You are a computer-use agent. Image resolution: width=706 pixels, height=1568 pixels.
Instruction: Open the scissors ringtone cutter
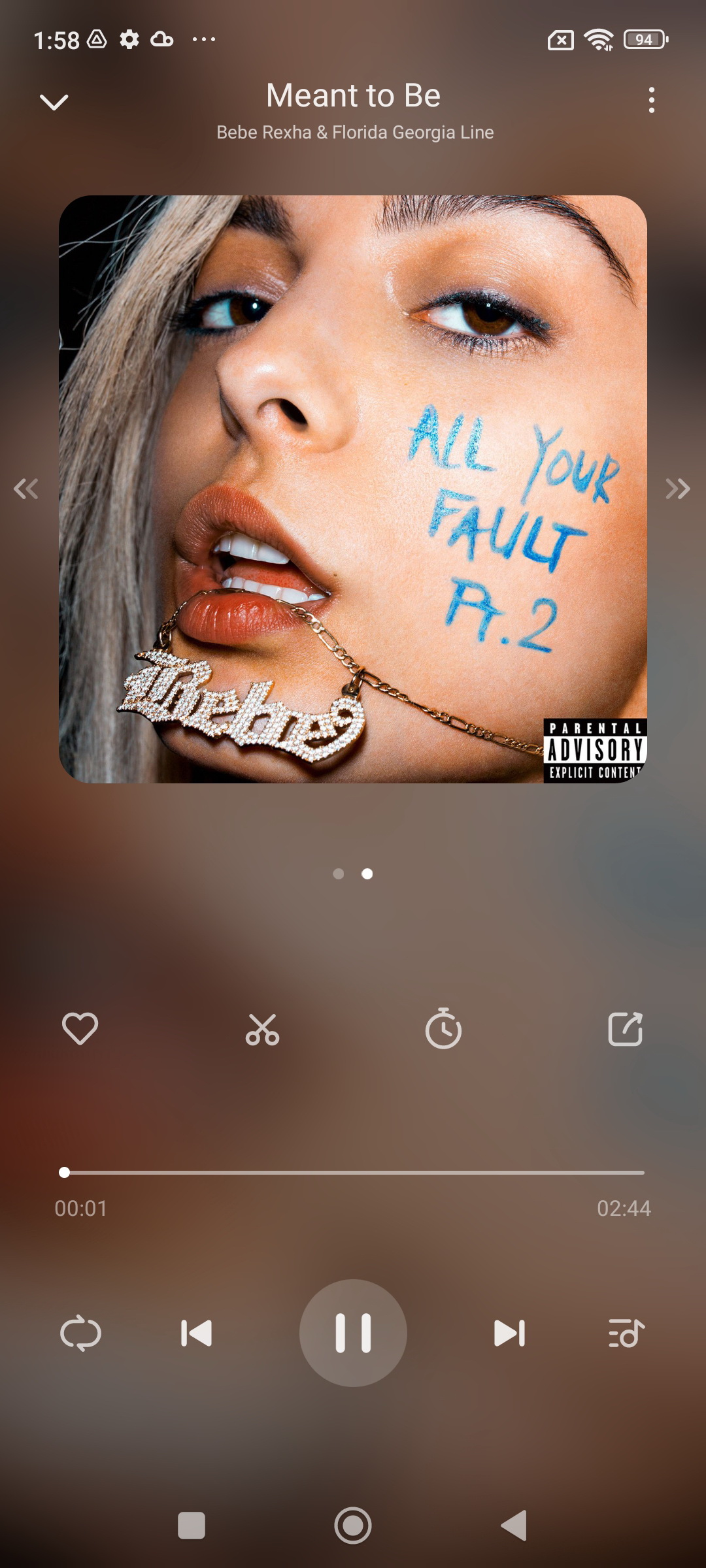[x=262, y=1030]
